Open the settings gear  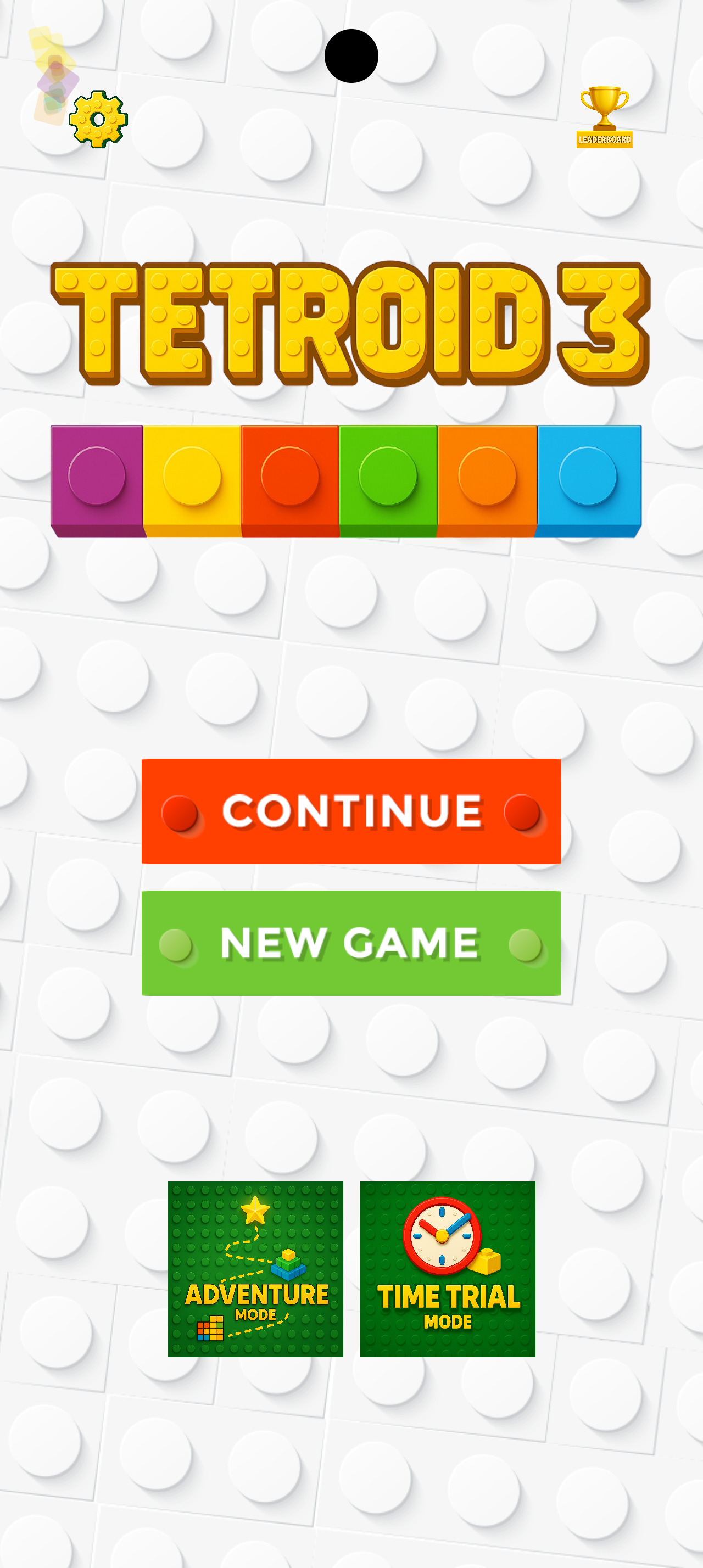point(98,119)
